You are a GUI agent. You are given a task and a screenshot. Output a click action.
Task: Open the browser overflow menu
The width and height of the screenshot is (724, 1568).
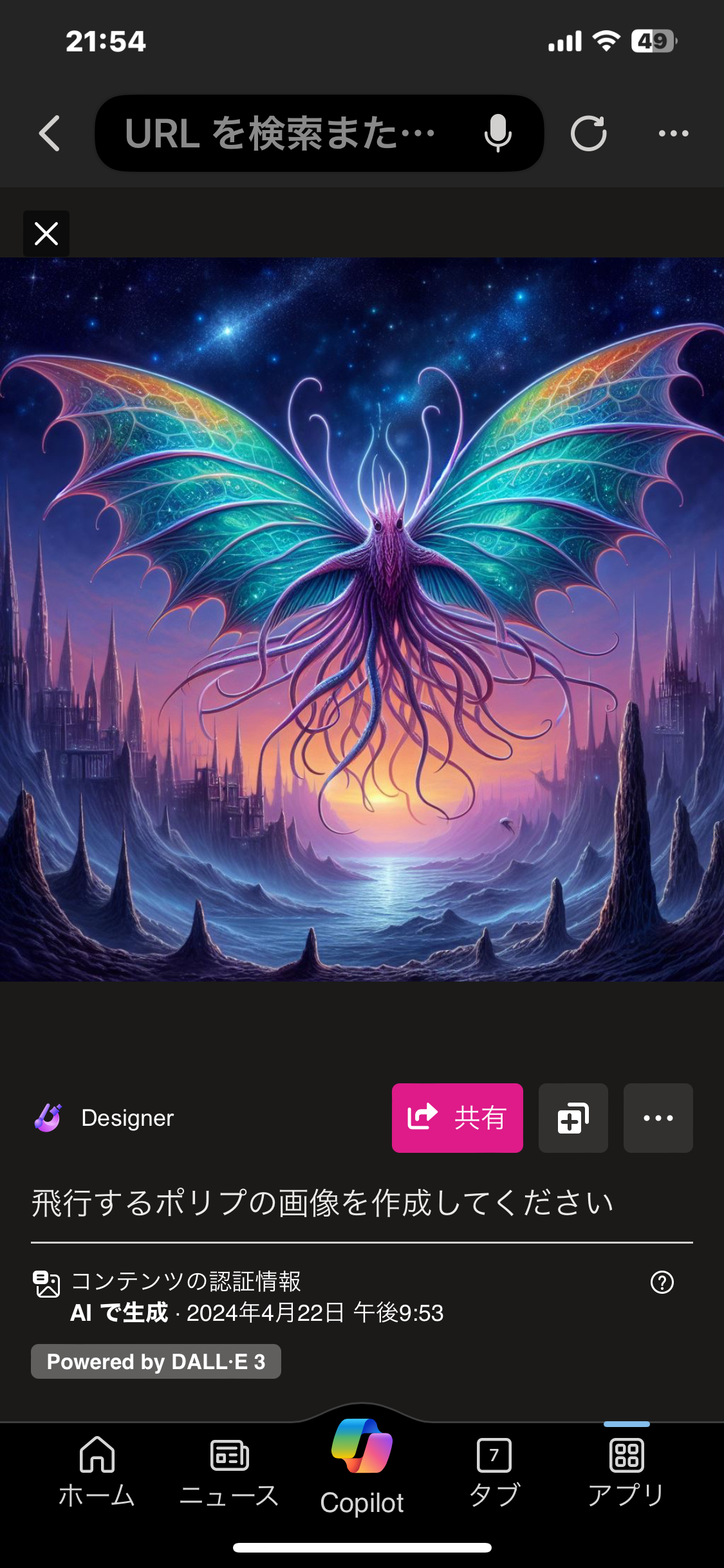673,134
